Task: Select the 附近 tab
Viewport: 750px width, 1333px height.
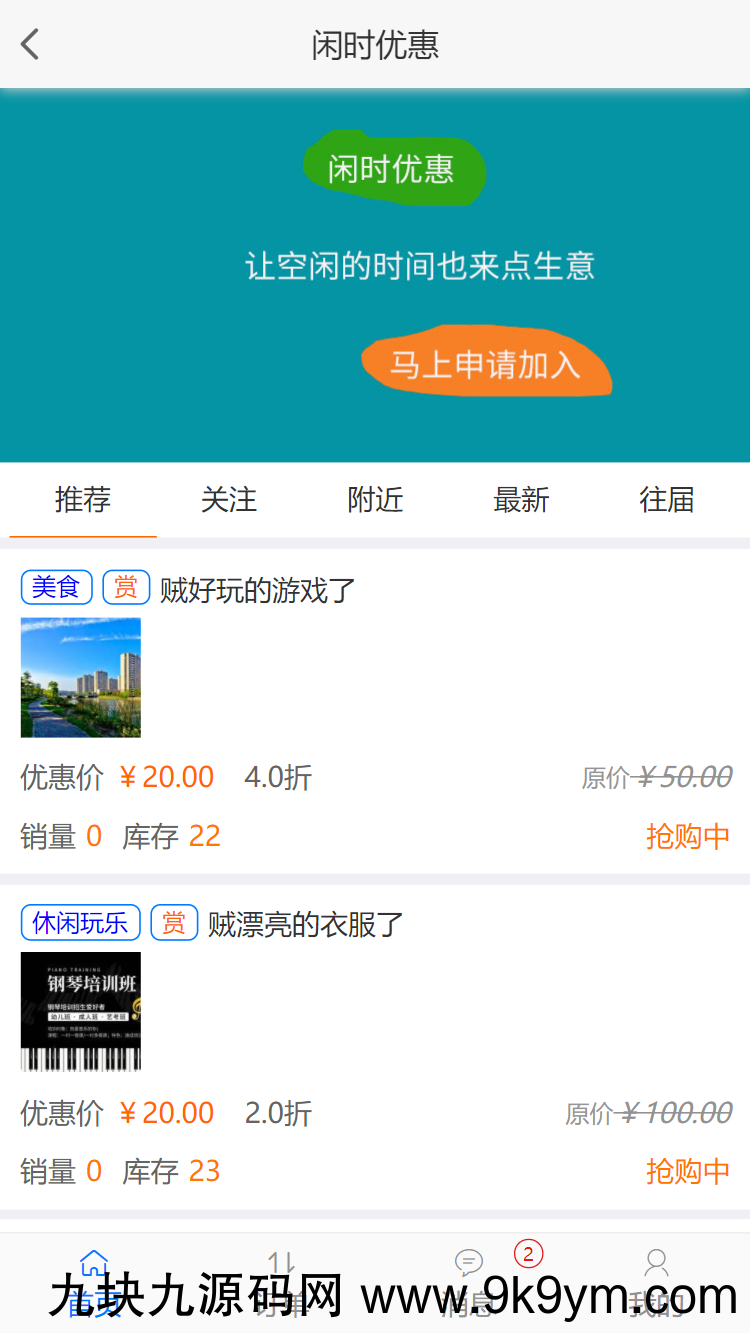Action: pos(375,499)
